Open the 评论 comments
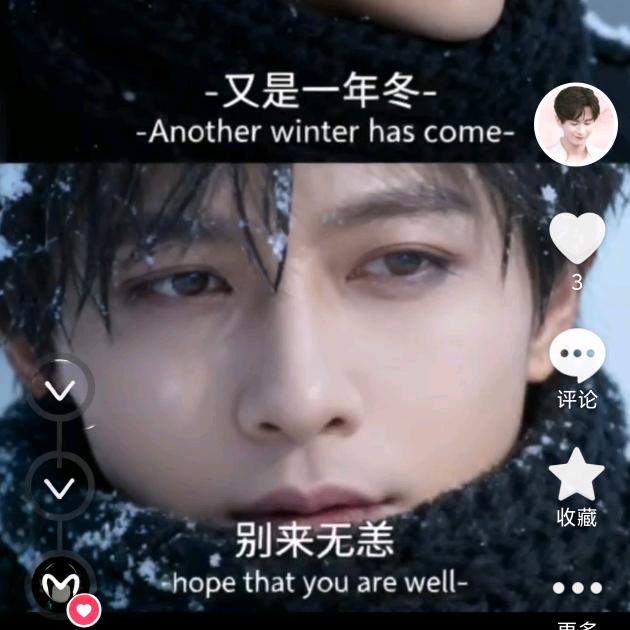This screenshot has height=630, width=630. (x=577, y=359)
